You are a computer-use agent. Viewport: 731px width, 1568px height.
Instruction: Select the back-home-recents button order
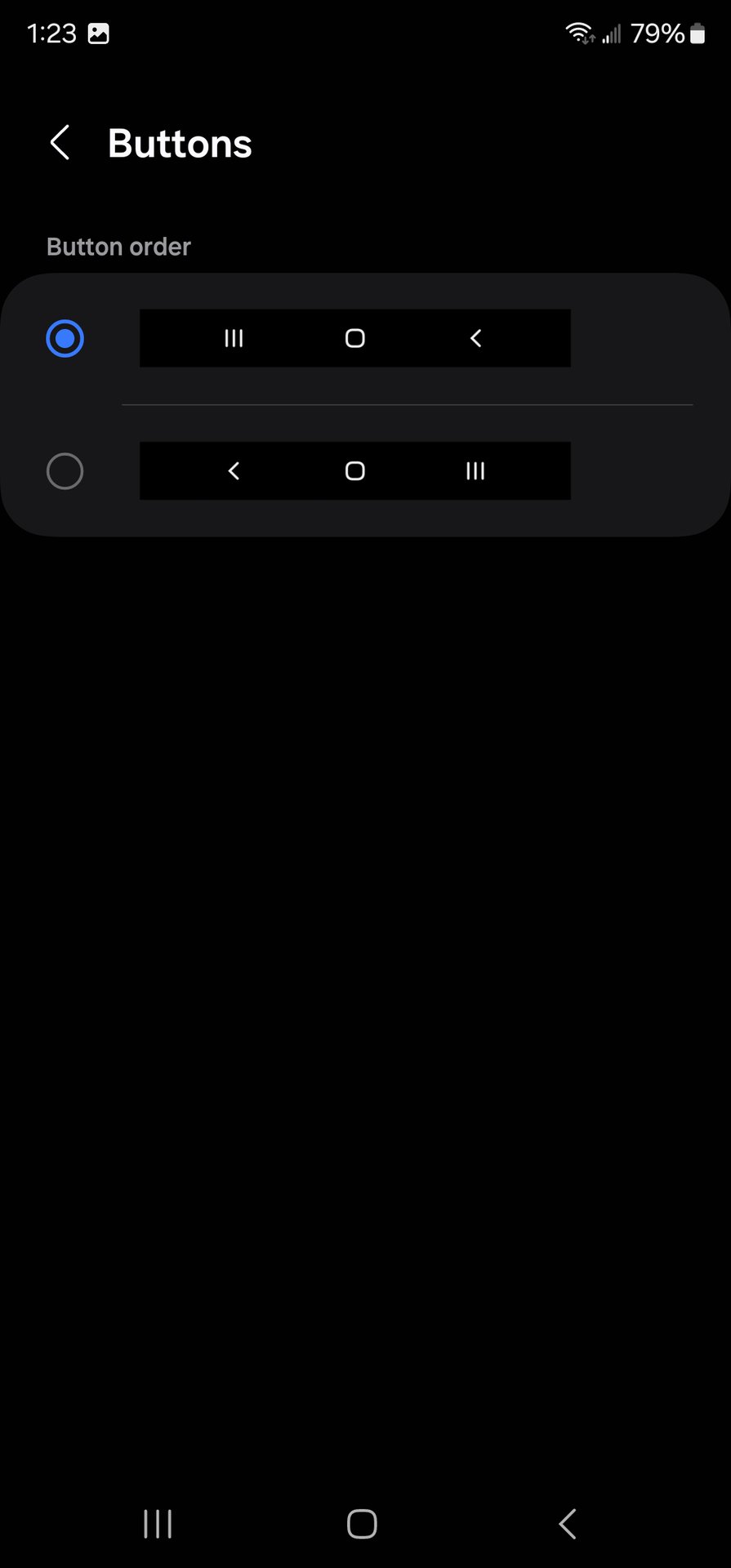(65, 471)
